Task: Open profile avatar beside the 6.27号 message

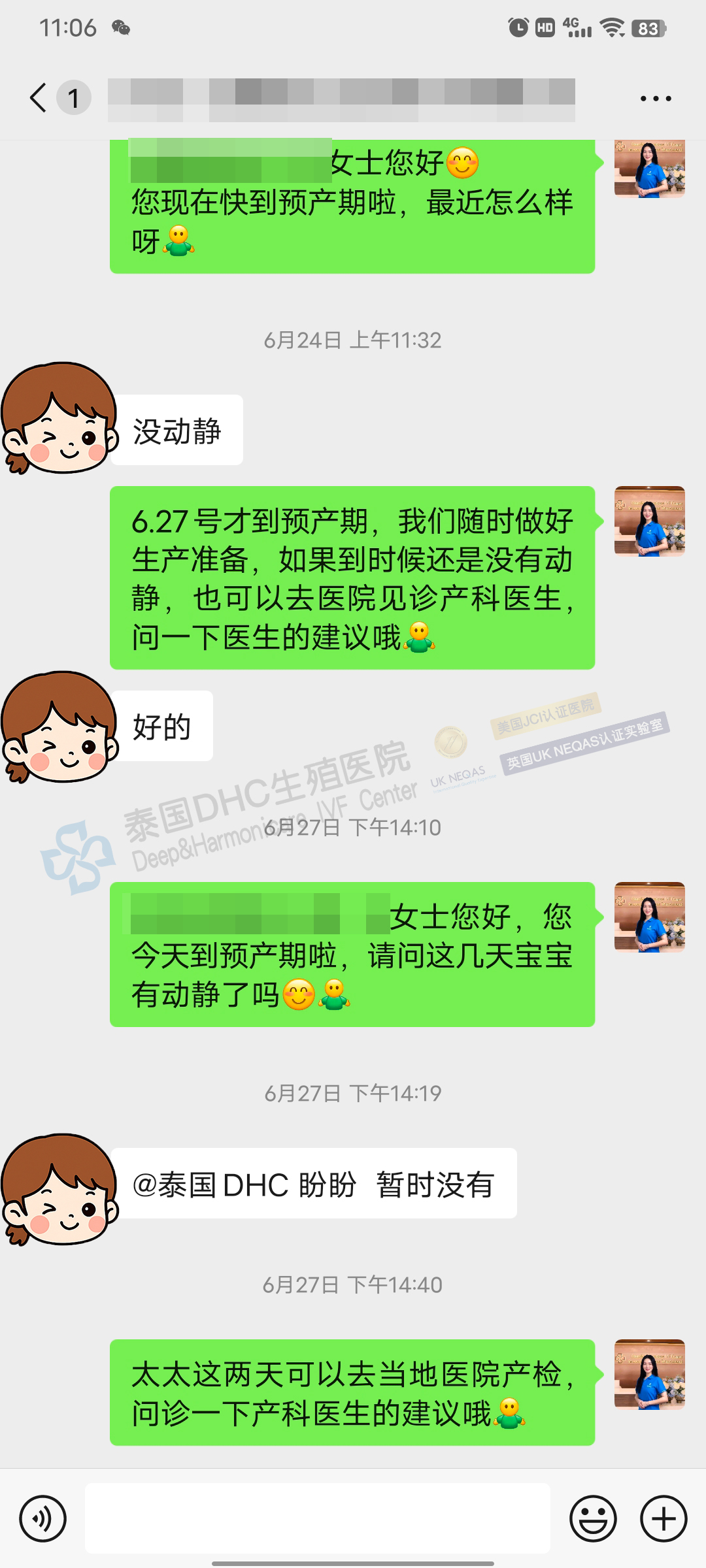Action: click(x=649, y=521)
